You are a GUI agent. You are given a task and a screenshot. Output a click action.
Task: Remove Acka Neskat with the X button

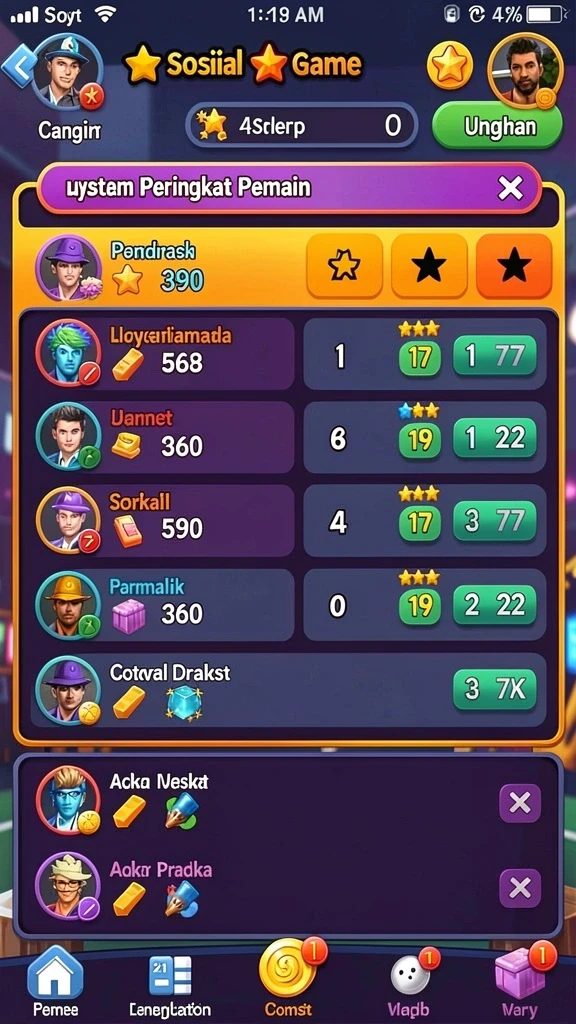click(520, 803)
